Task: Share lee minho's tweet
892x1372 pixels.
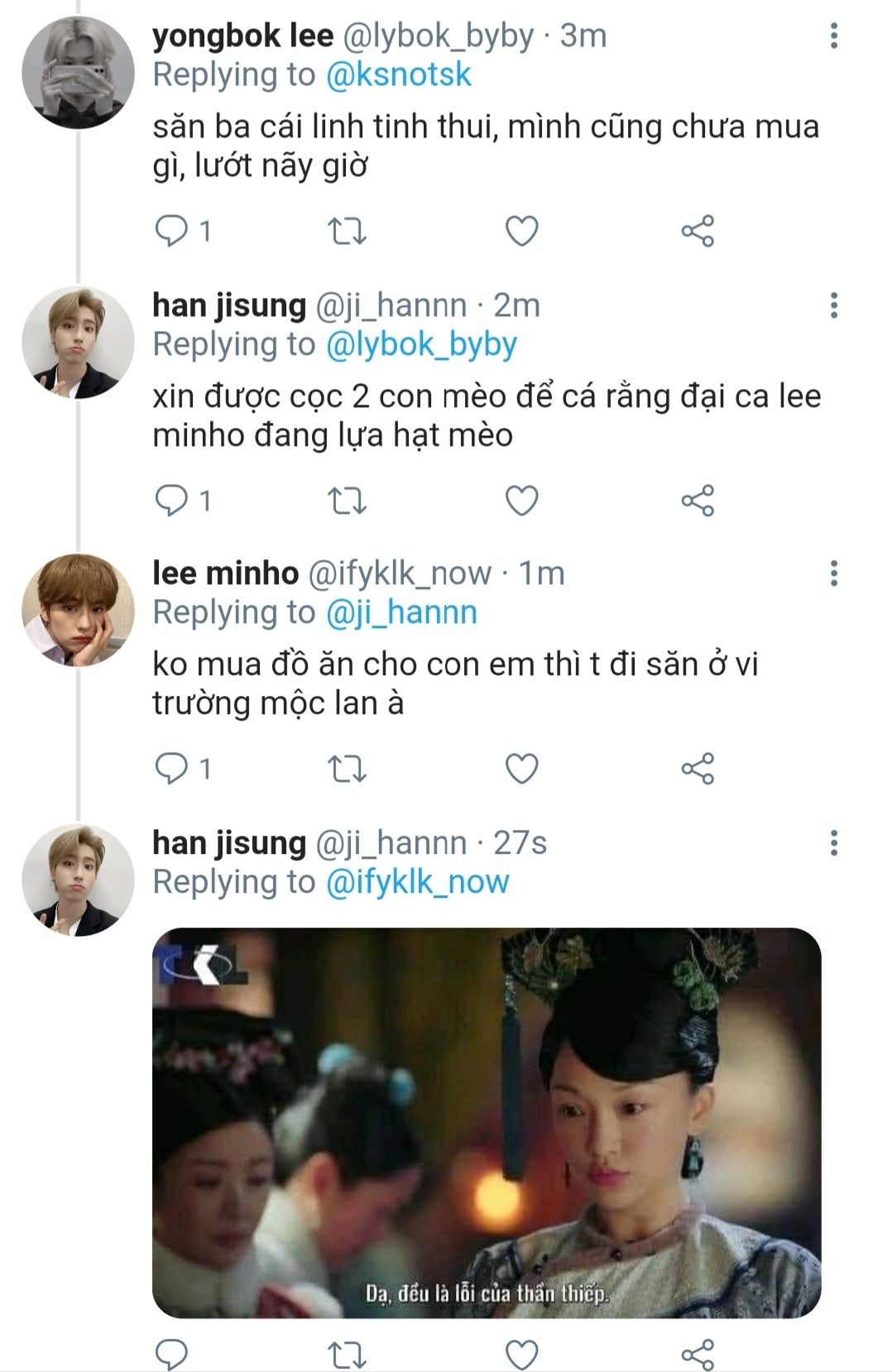Action: click(x=698, y=769)
